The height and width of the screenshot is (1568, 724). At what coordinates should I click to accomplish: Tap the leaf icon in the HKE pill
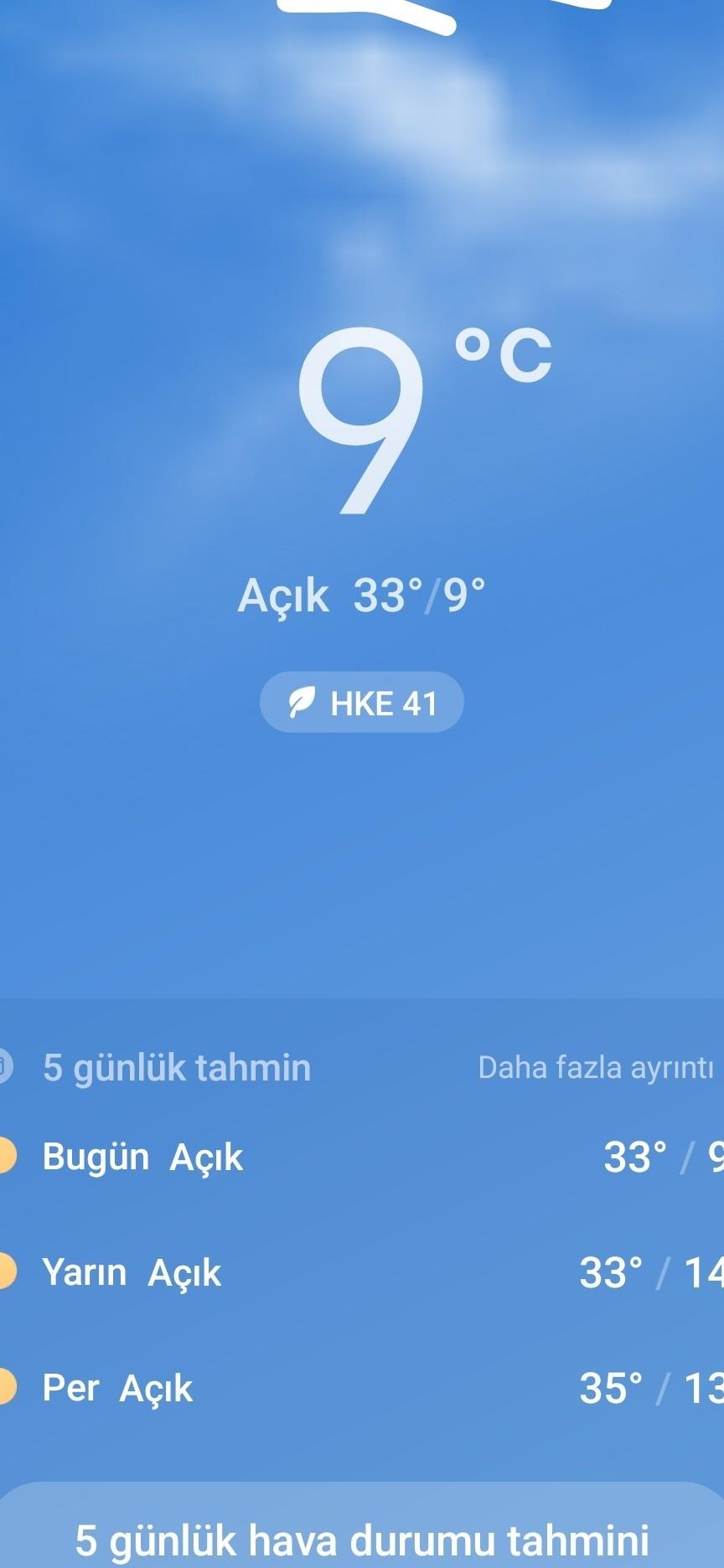point(303,702)
